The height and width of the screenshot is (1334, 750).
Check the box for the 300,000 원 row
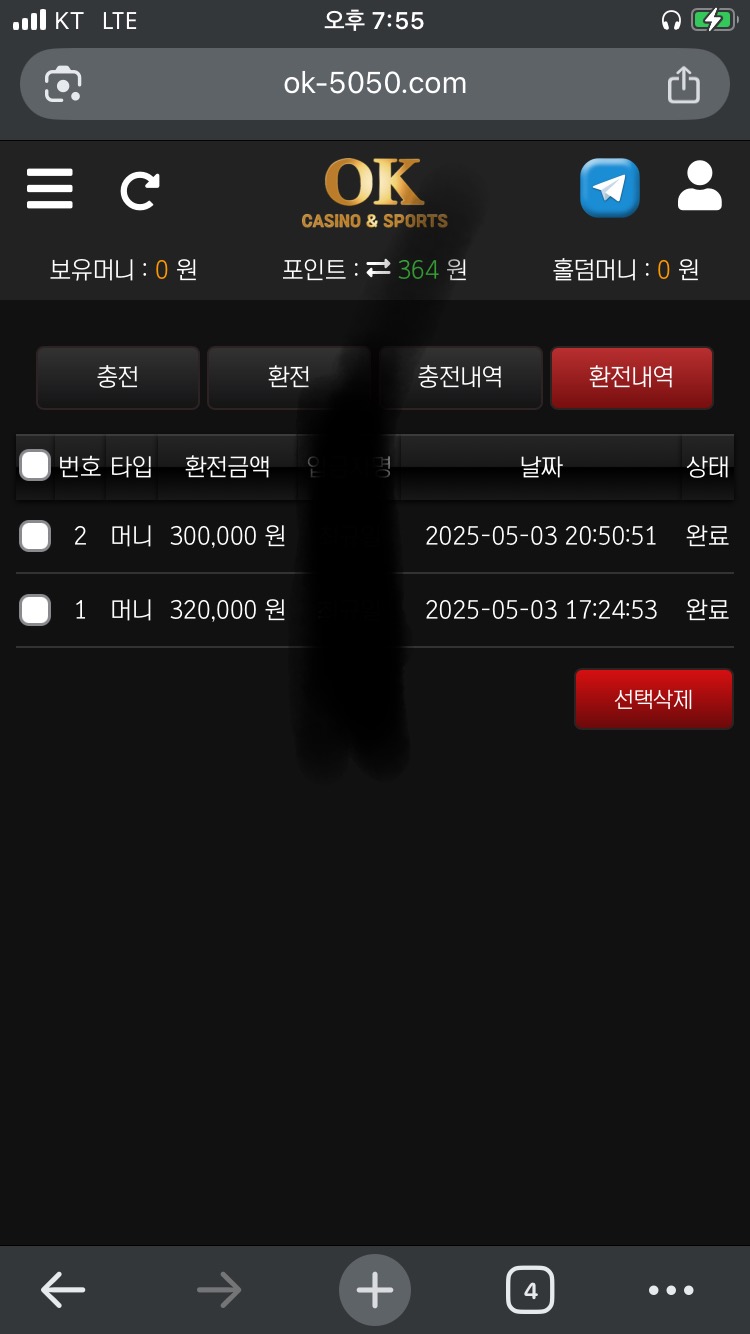[x=35, y=537]
